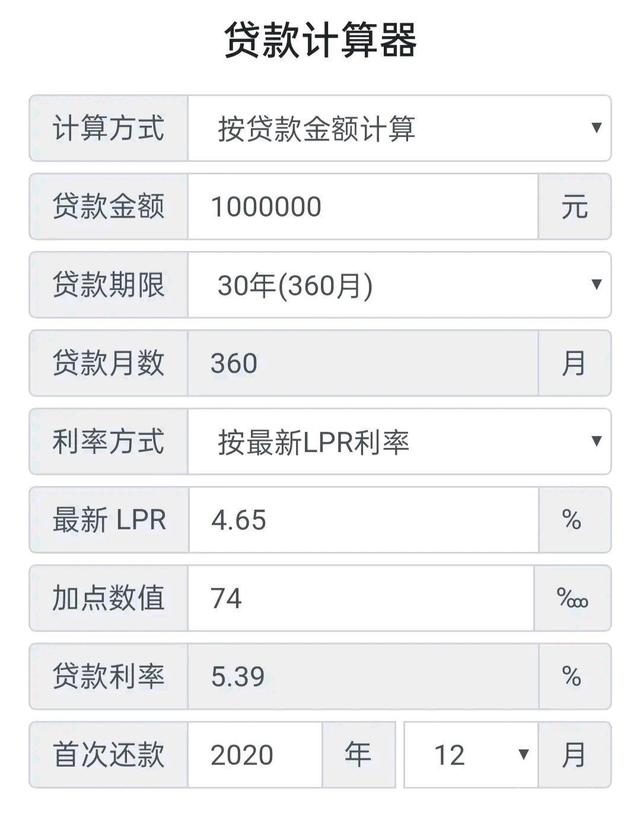640x813 pixels.
Task: Edit the 贷款金额 field
Action: click(362, 207)
